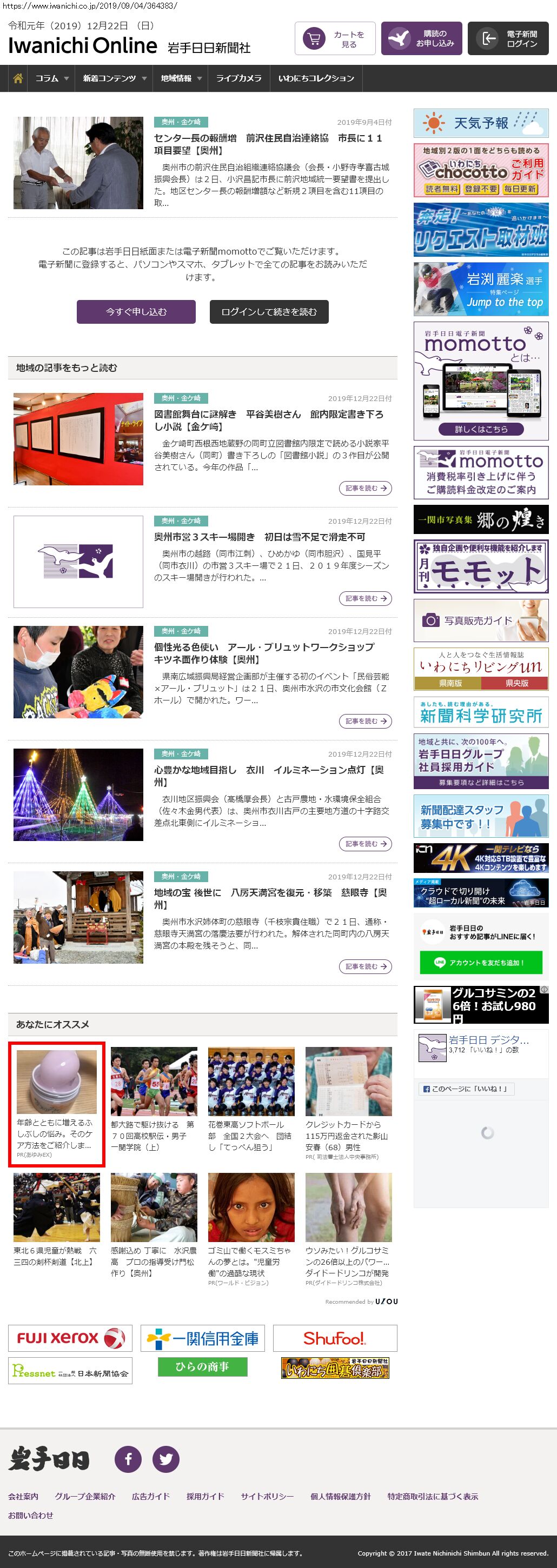Tap 記事を読む for the ski area article
The height and width of the screenshot is (1568, 557).
364,598
